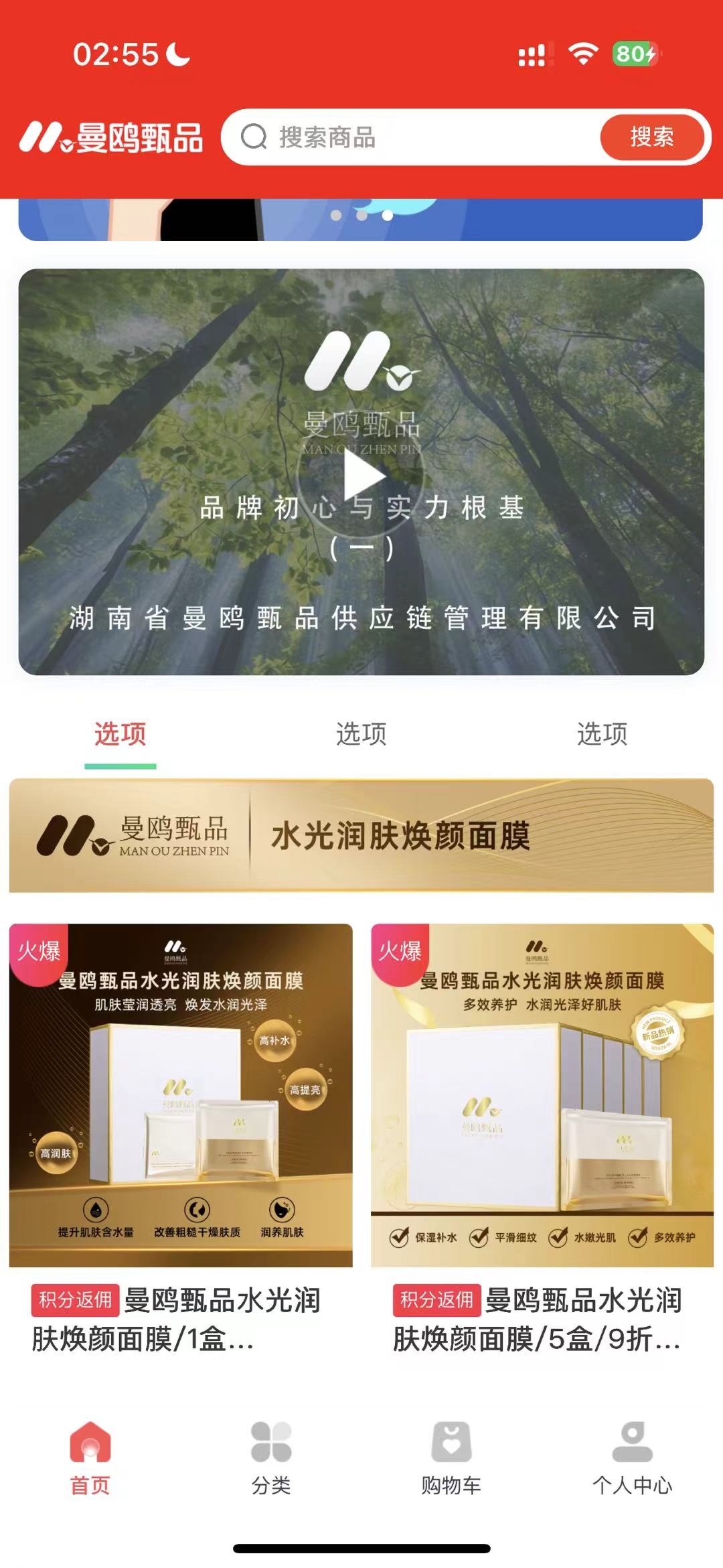This screenshot has width=723, height=1568.
Task: Play the 品牌初心与实力根基 brand video
Action: pyautogui.click(x=361, y=476)
